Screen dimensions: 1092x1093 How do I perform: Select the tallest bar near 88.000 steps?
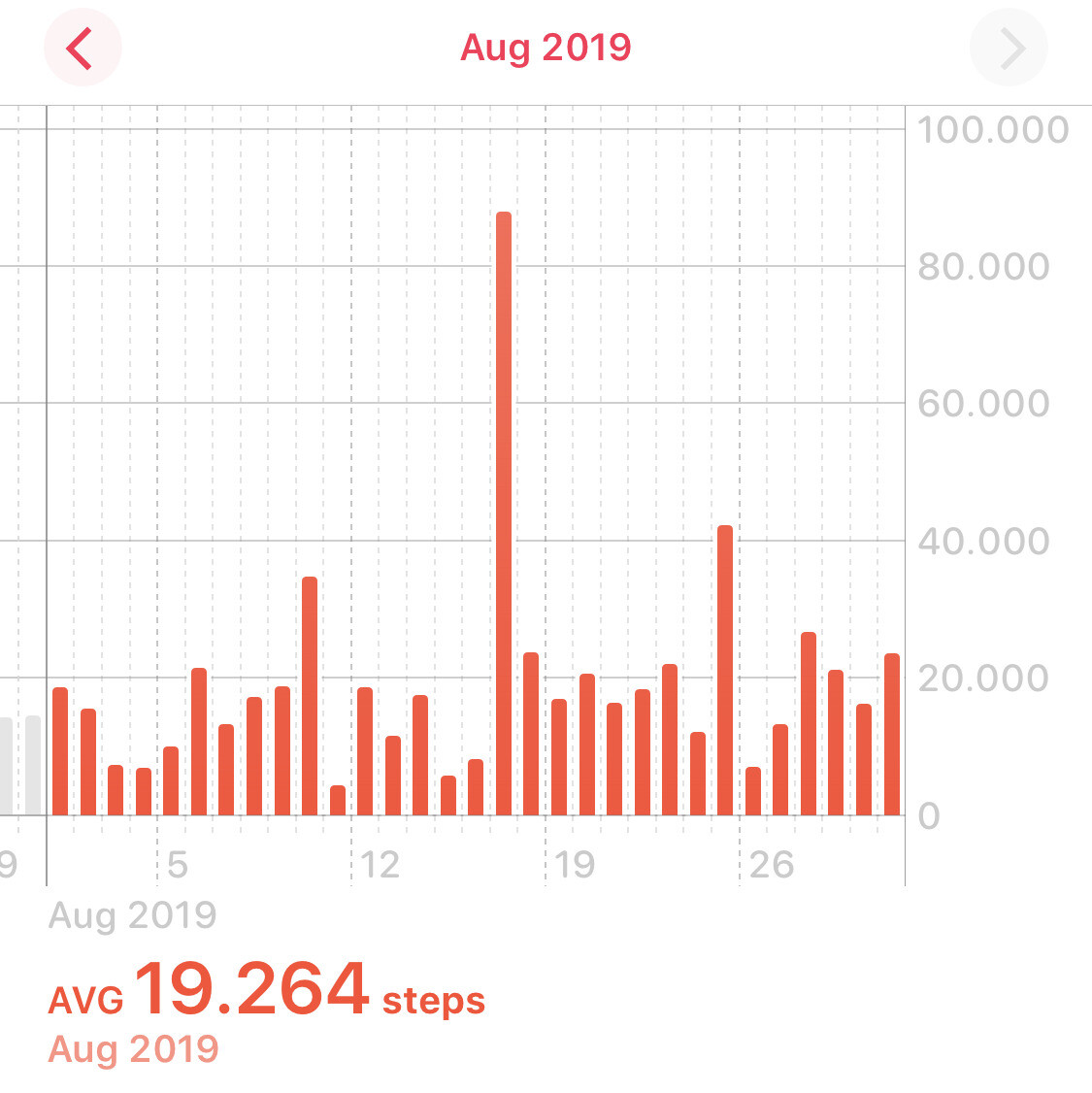(x=504, y=513)
